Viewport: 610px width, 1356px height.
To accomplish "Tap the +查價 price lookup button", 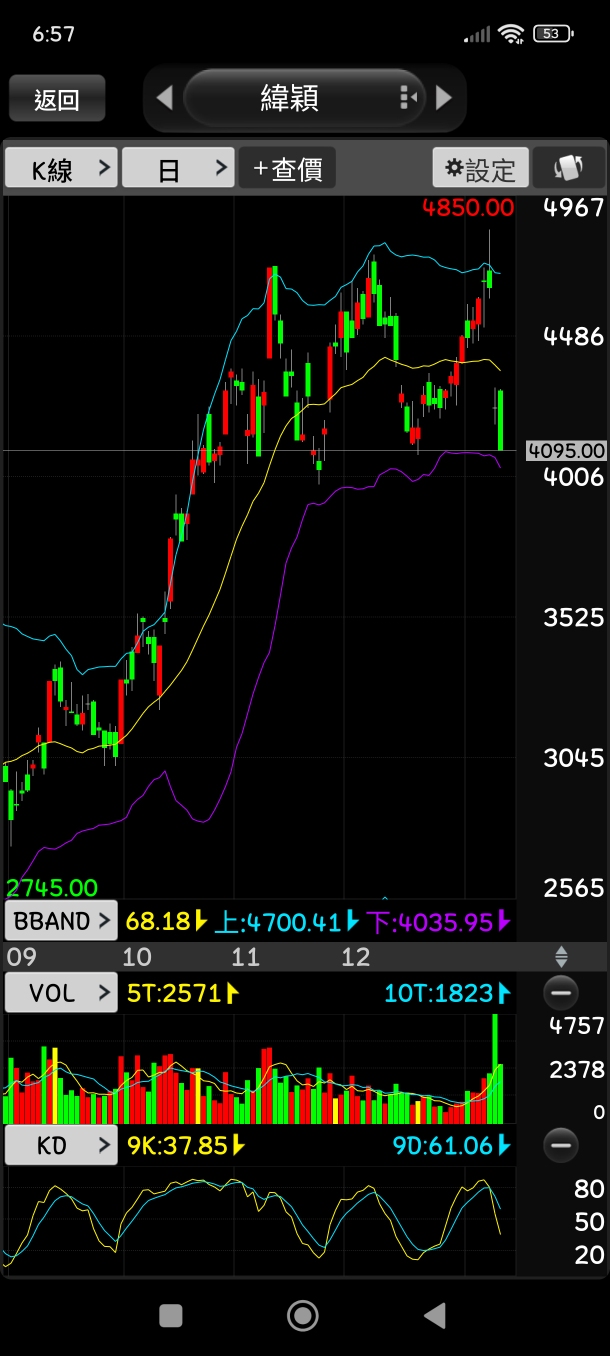I will coord(287,169).
